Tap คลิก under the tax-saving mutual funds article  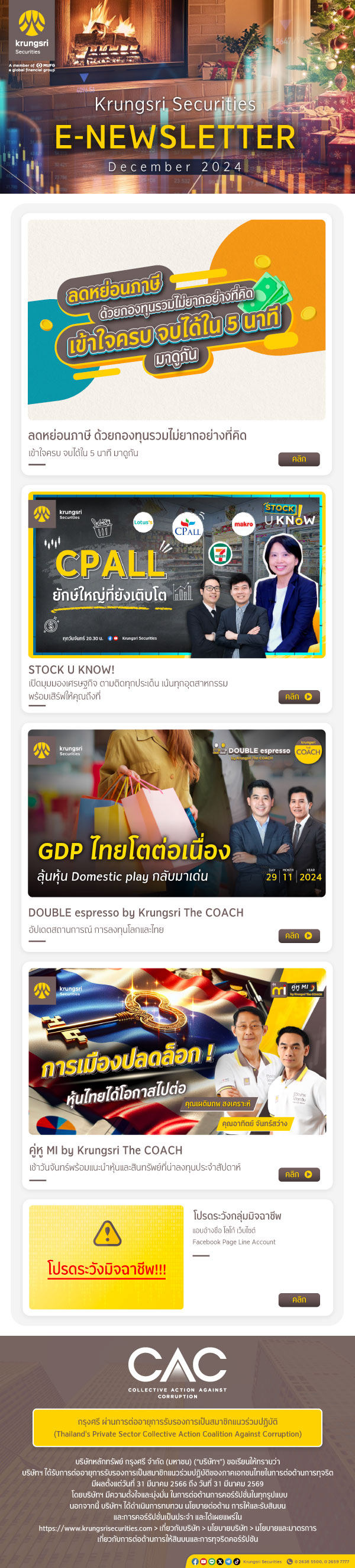click(298, 459)
